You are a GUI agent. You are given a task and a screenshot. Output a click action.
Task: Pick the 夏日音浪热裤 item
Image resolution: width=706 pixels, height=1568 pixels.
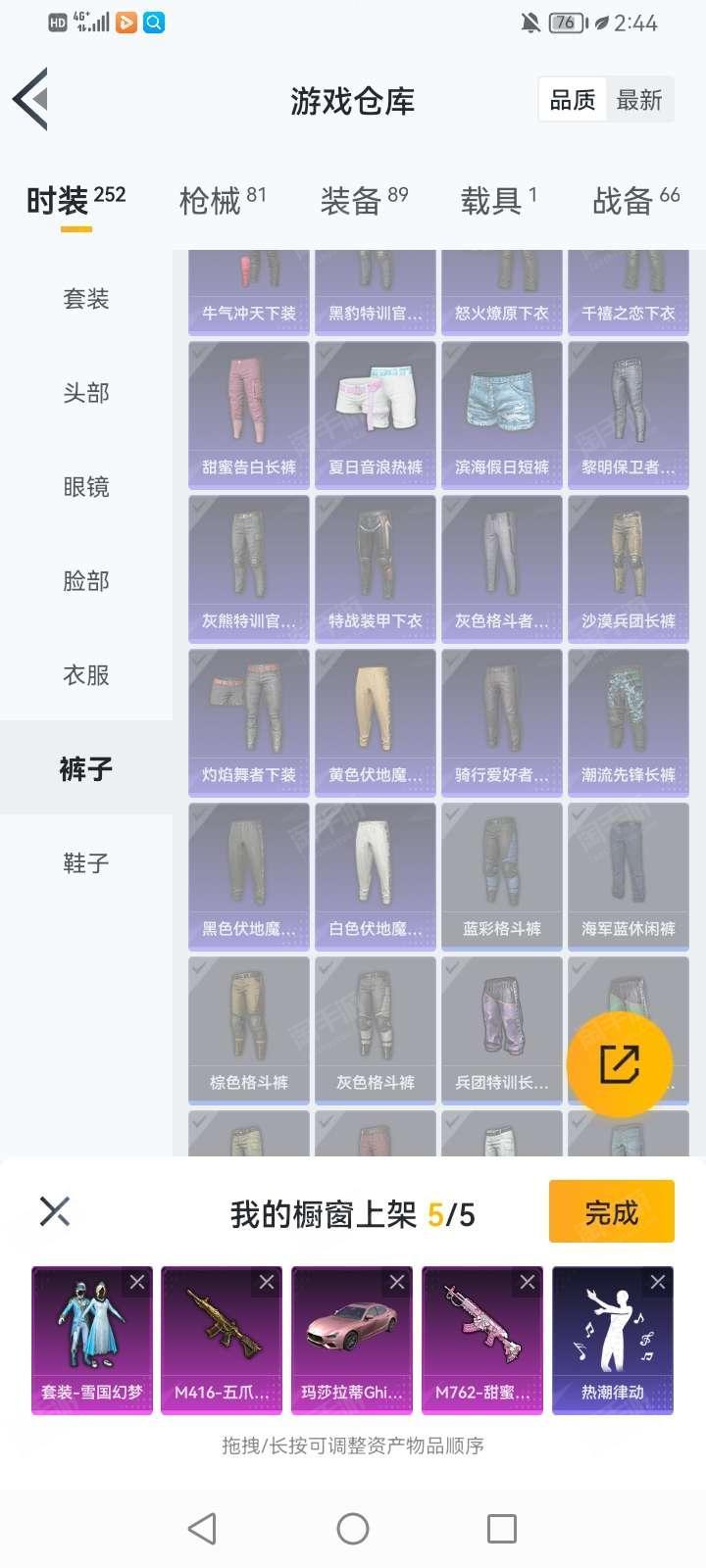(x=376, y=415)
